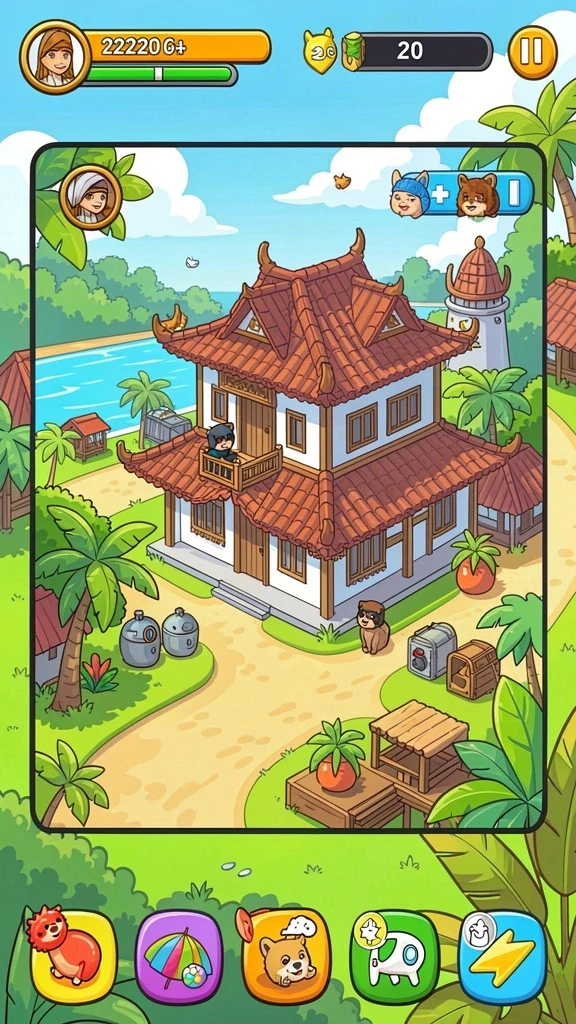Open the turbaned character portrait
This screenshot has height=1024, width=576.
pyautogui.click(x=90, y=196)
